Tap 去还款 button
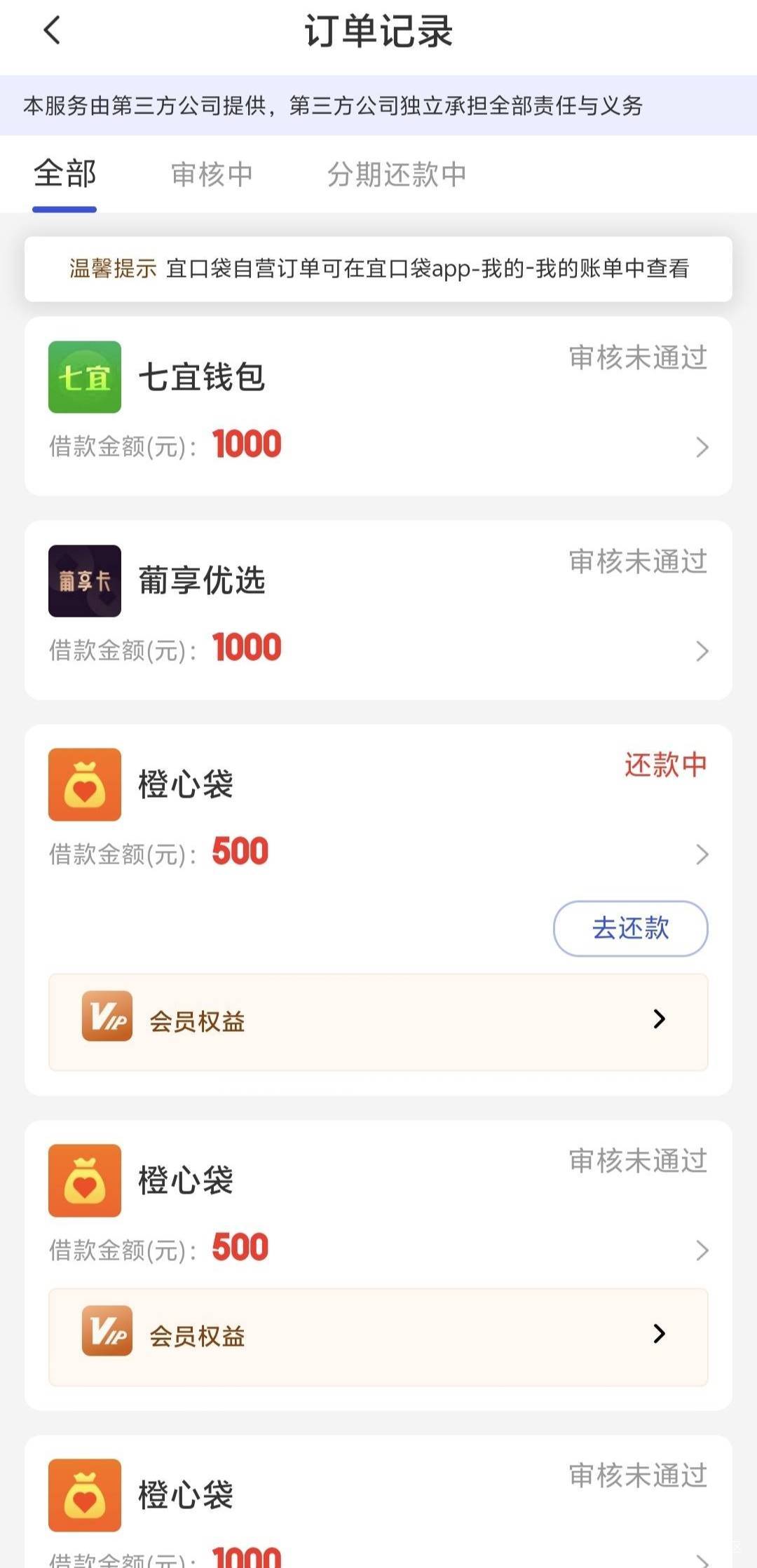Image resolution: width=757 pixels, height=1568 pixels. tap(630, 928)
